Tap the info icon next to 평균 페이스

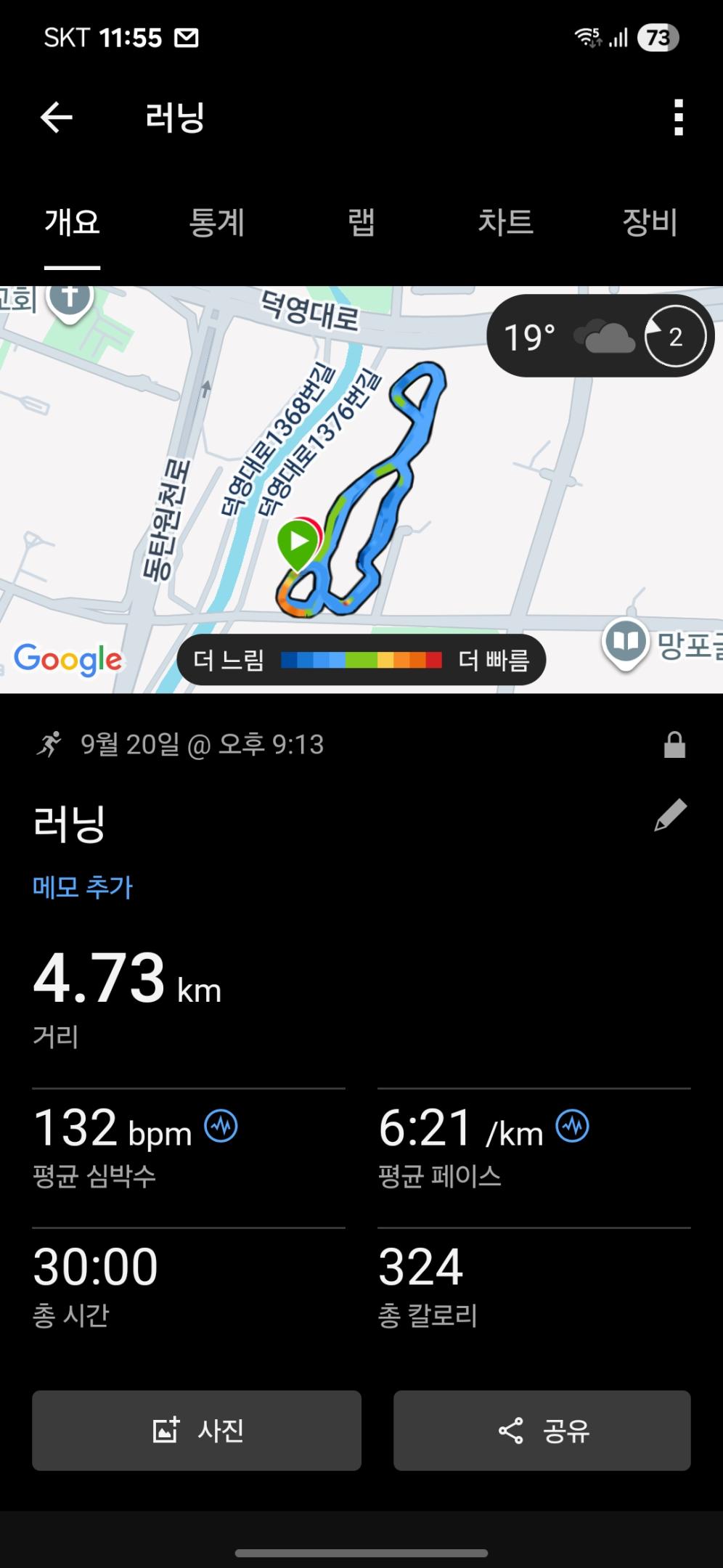point(572,1127)
